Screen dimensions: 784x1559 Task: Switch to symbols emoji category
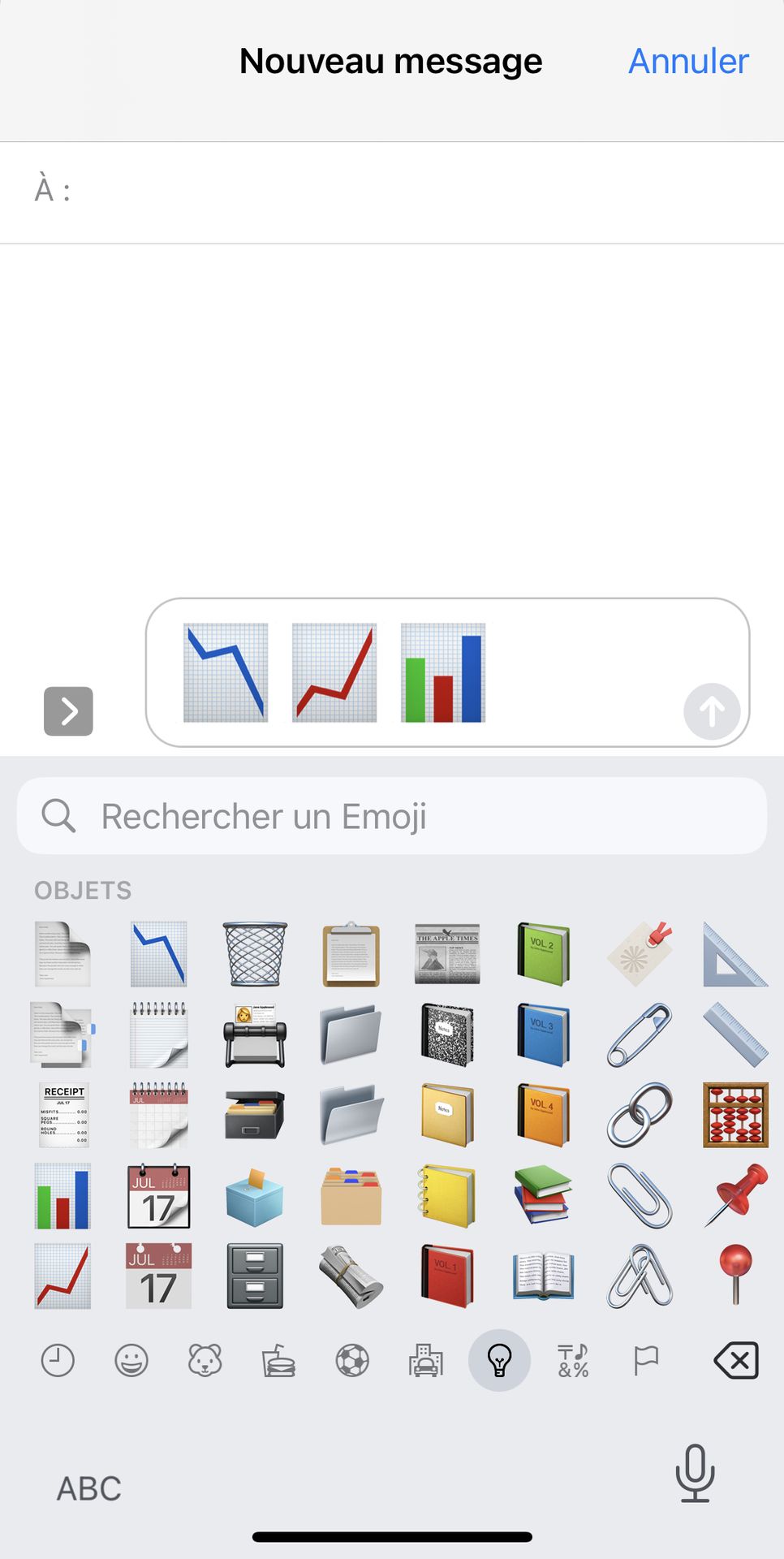point(573,1360)
